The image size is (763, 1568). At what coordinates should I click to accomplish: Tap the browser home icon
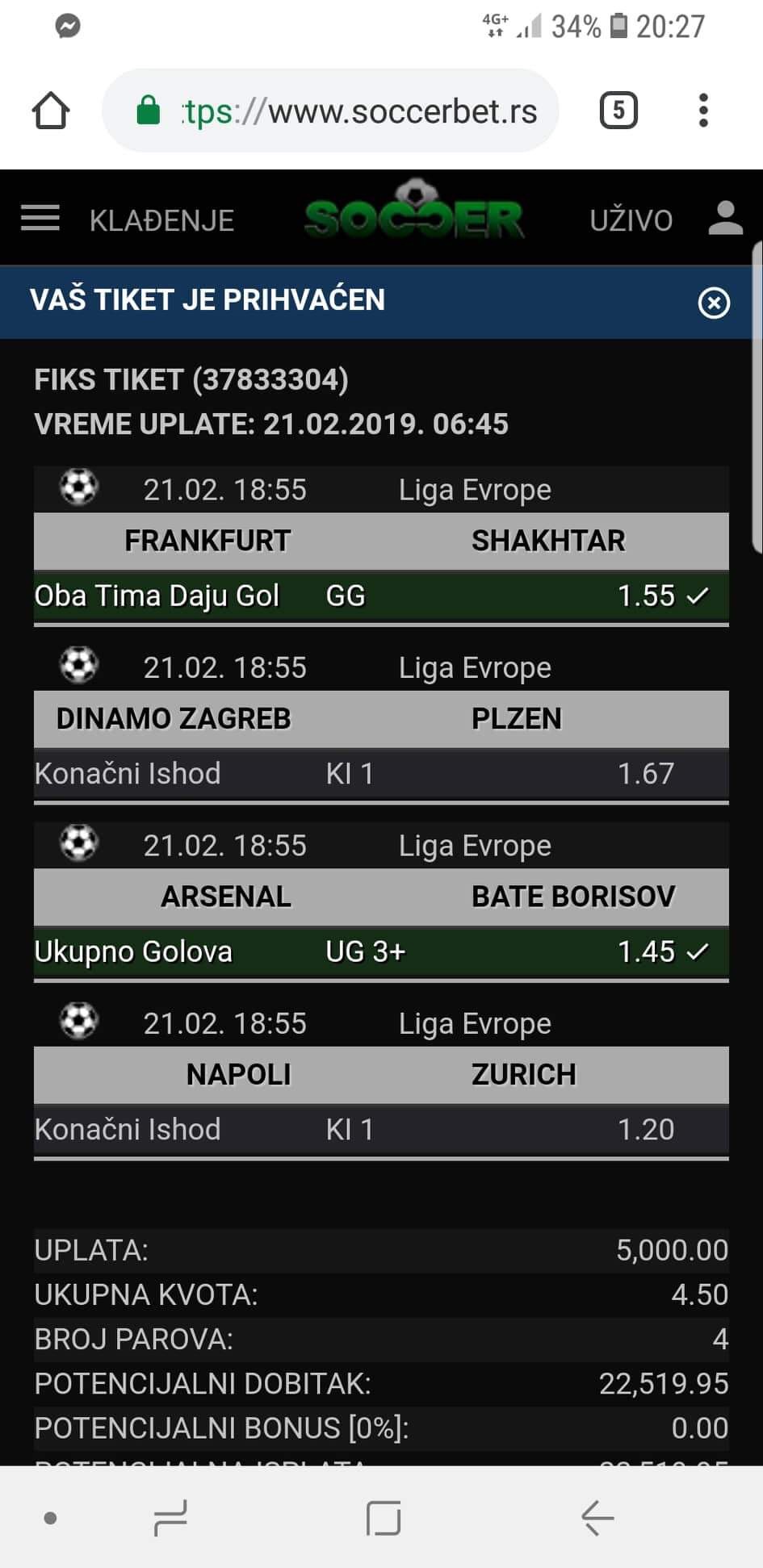(51, 111)
